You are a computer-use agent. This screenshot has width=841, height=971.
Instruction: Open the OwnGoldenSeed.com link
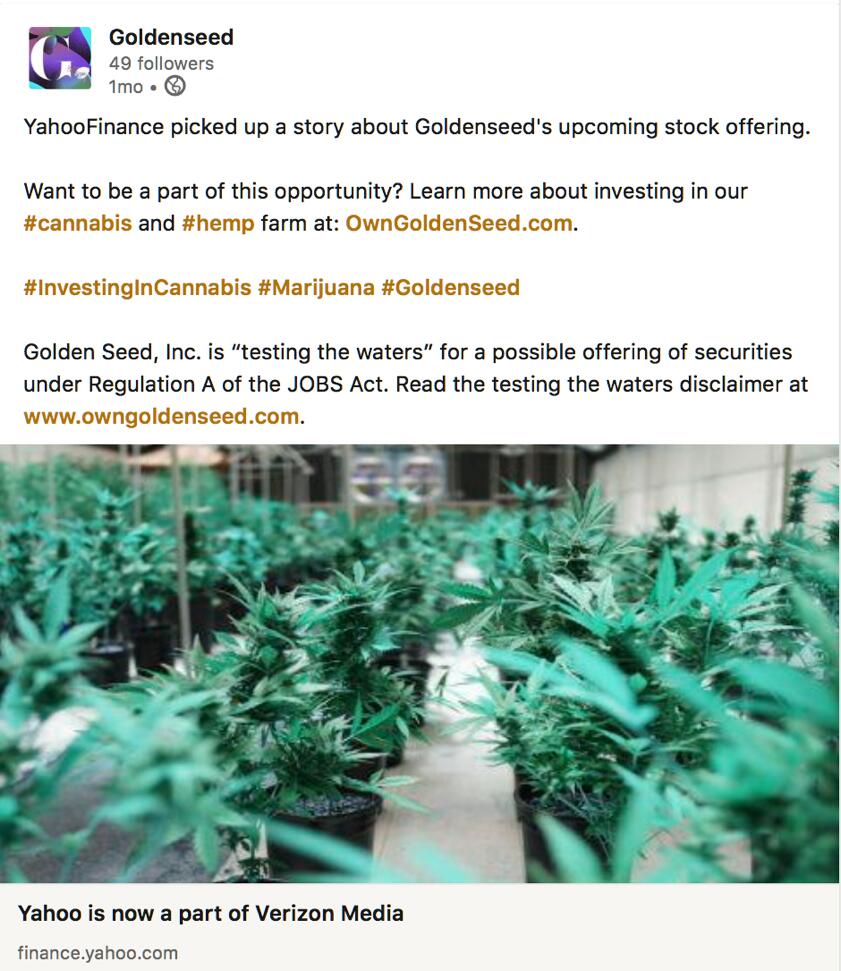[459, 223]
